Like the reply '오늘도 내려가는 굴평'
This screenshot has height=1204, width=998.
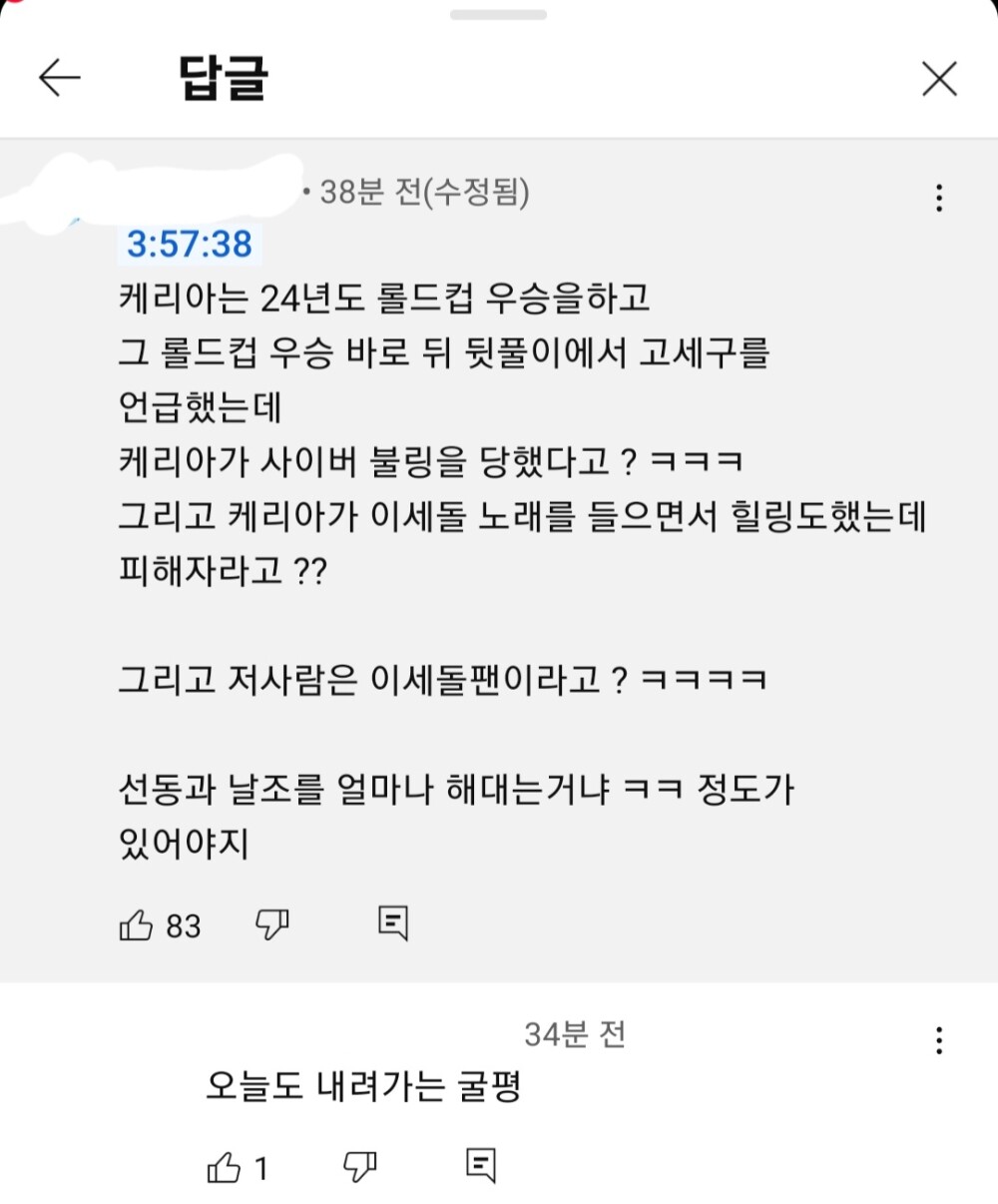(x=224, y=1167)
